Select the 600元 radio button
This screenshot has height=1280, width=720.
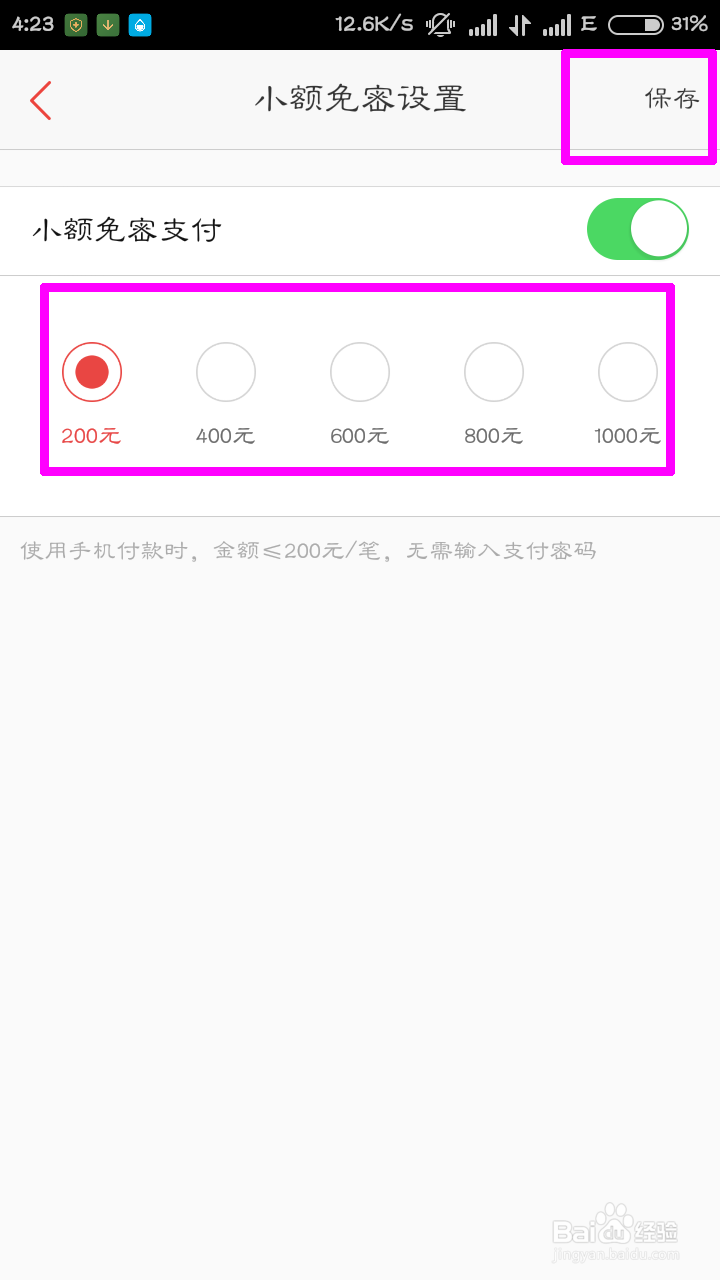pos(360,371)
